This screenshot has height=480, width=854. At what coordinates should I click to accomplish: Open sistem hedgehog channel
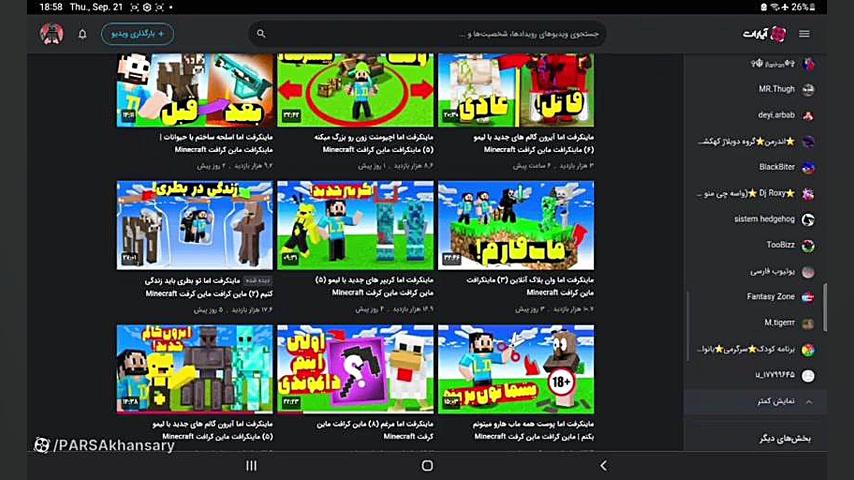tap(772, 219)
